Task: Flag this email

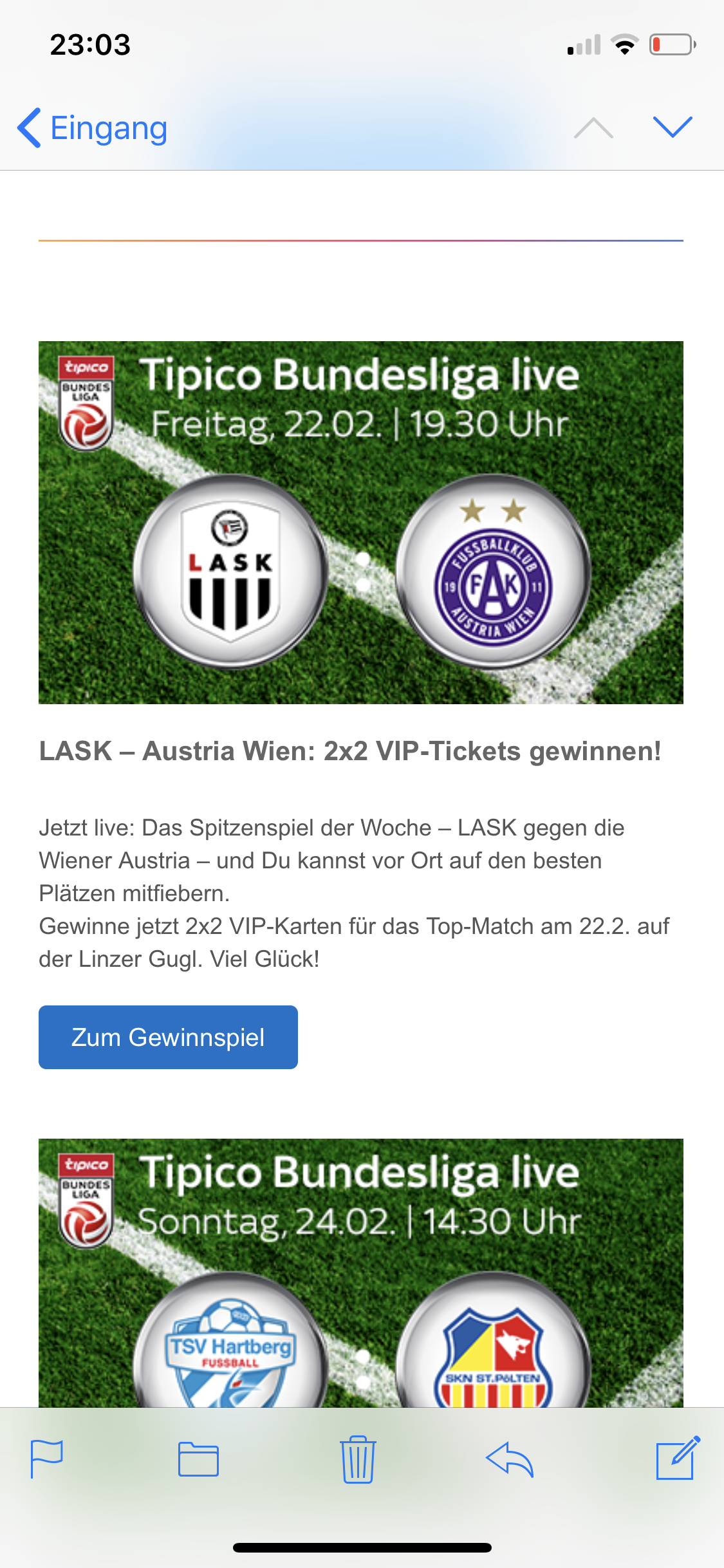Action: (x=47, y=1459)
